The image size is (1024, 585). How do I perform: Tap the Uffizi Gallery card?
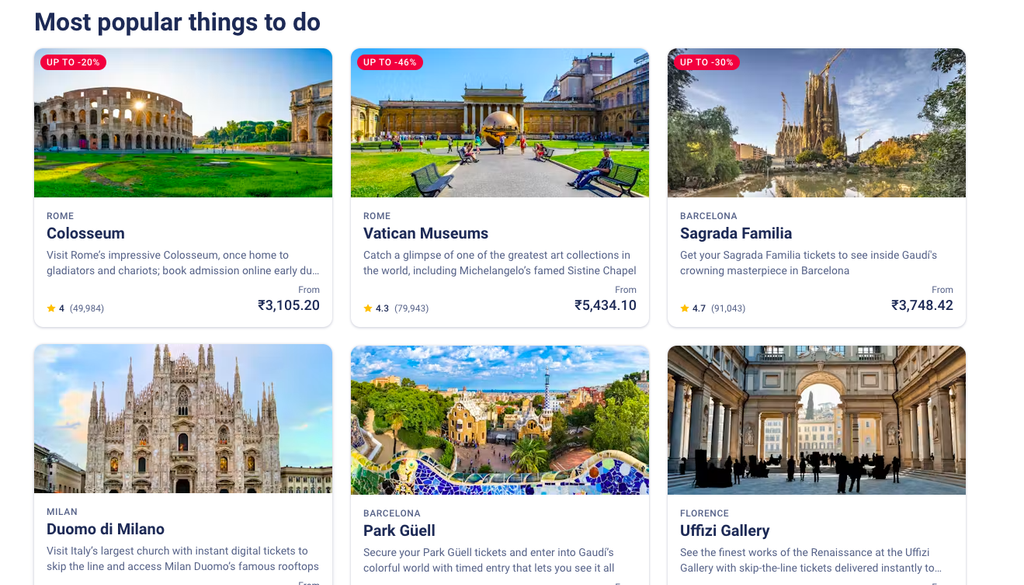pos(816,465)
